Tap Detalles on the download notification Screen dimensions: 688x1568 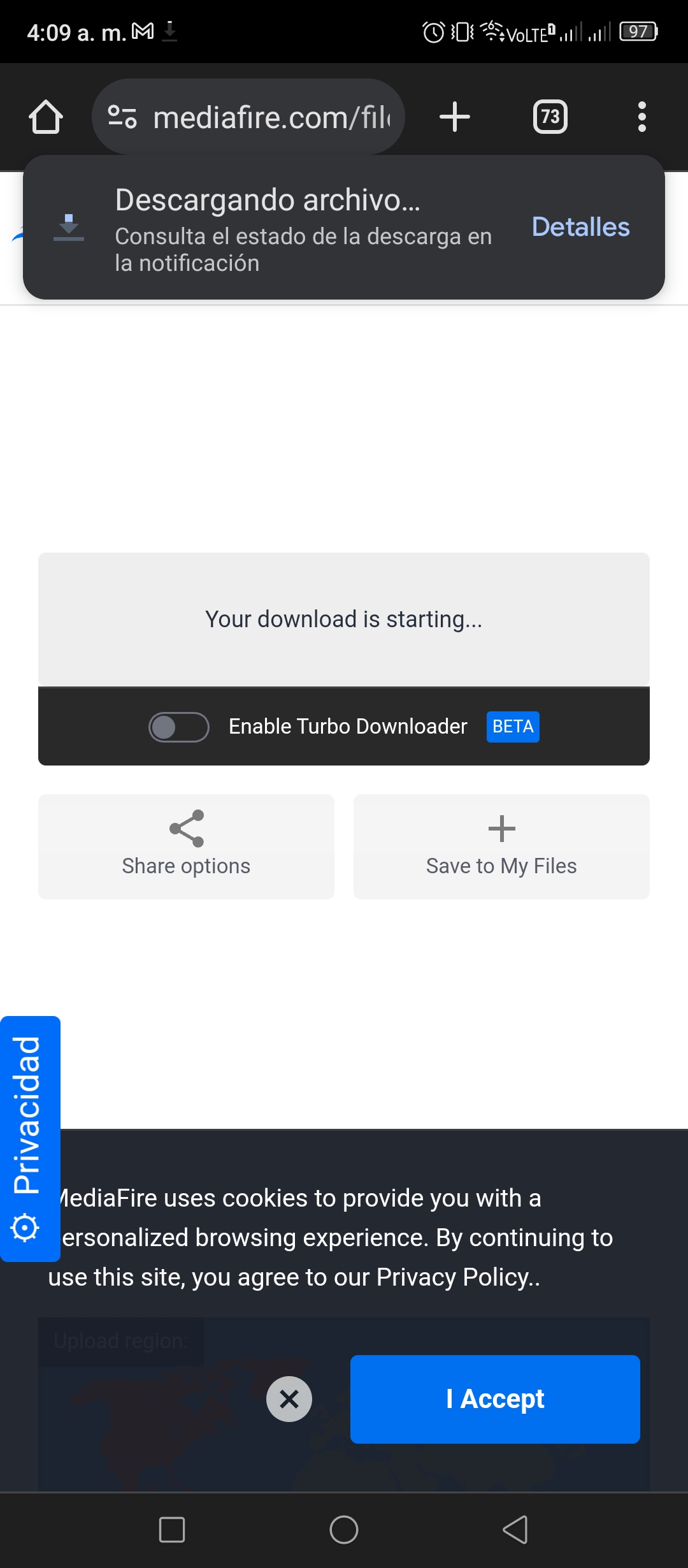tap(580, 227)
